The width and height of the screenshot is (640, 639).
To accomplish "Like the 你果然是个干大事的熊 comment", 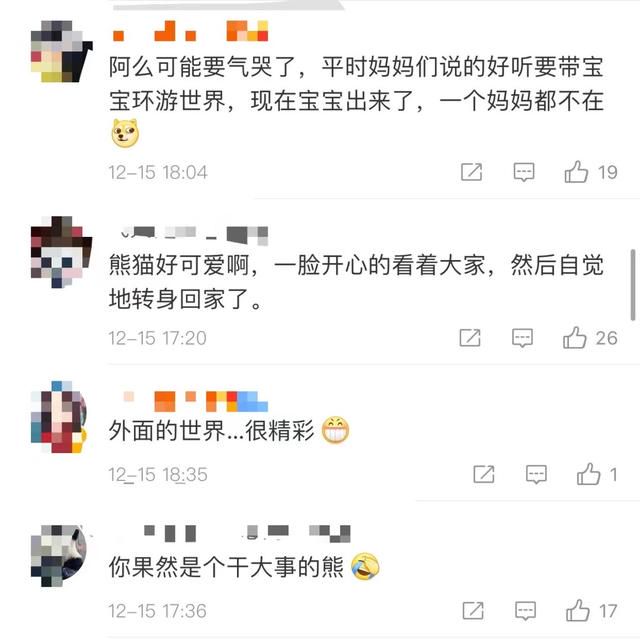I will (x=577, y=610).
